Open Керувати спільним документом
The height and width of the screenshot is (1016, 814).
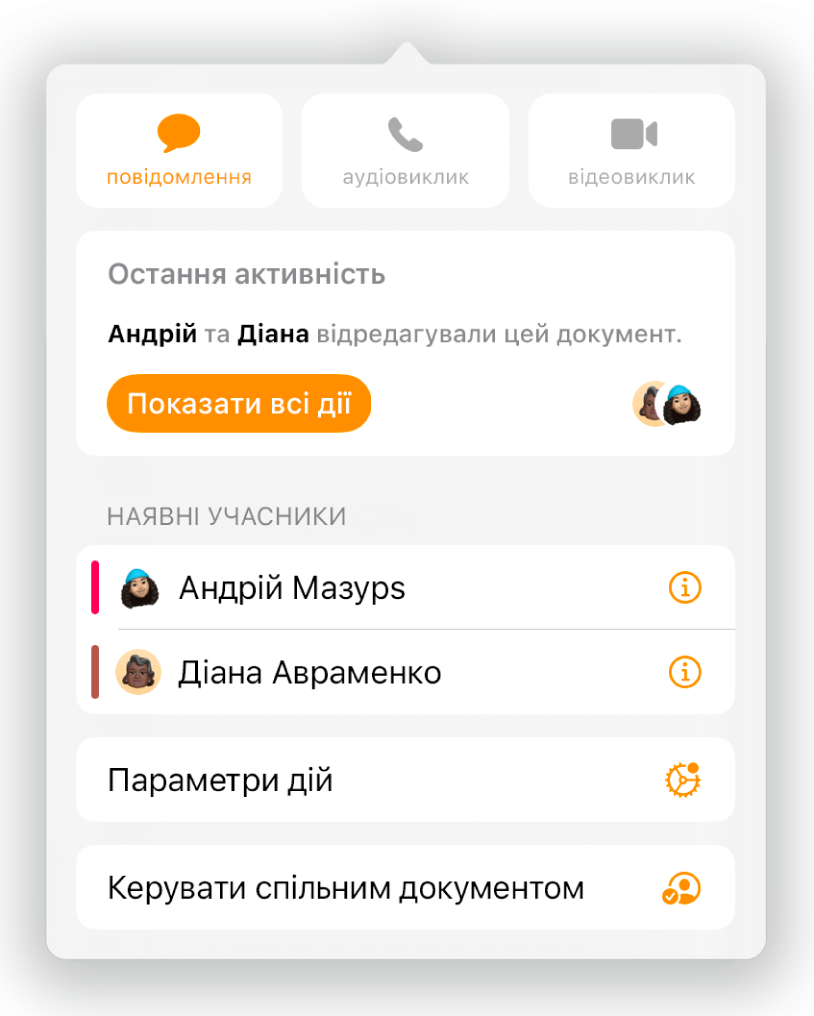405,888
